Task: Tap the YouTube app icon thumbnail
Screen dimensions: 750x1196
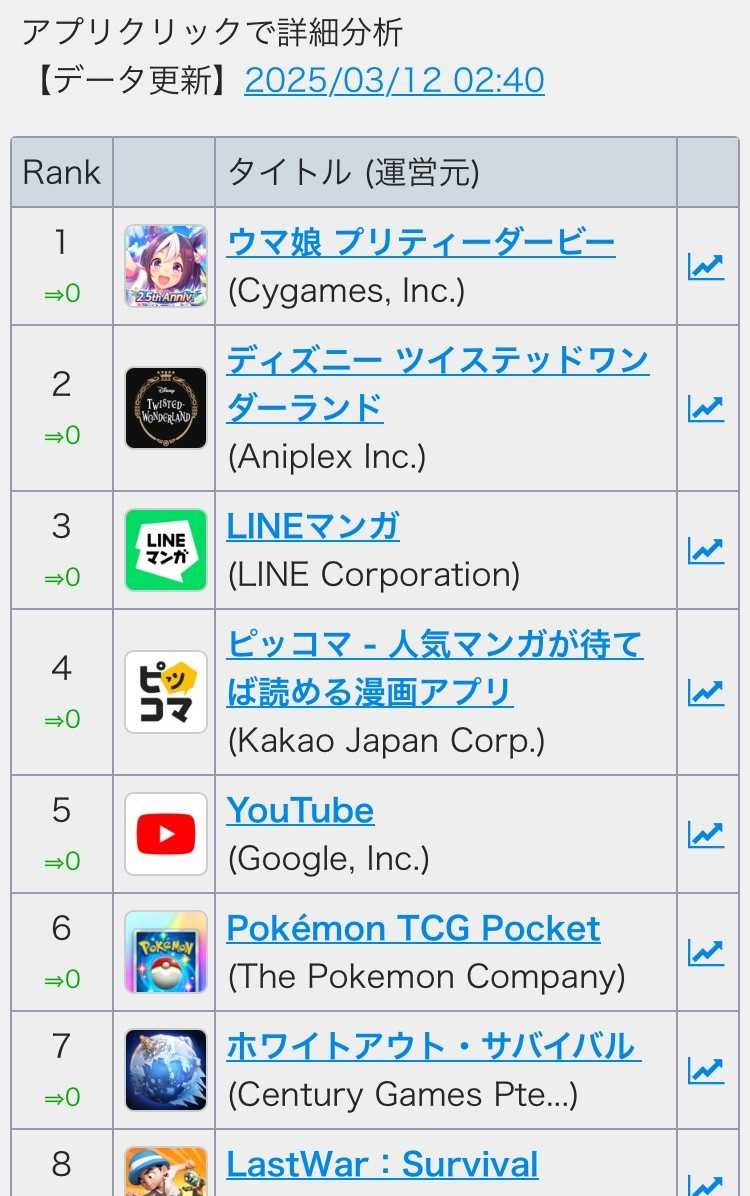Action: pos(166,834)
